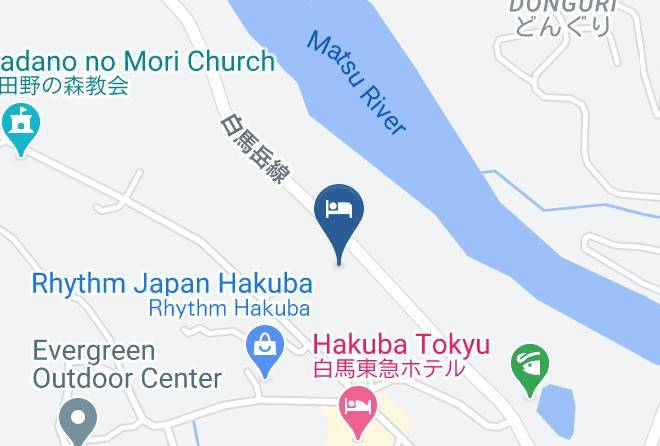Select the Rhythm Japan Hakuba shopping pin
The image size is (660, 446).
coord(265,352)
